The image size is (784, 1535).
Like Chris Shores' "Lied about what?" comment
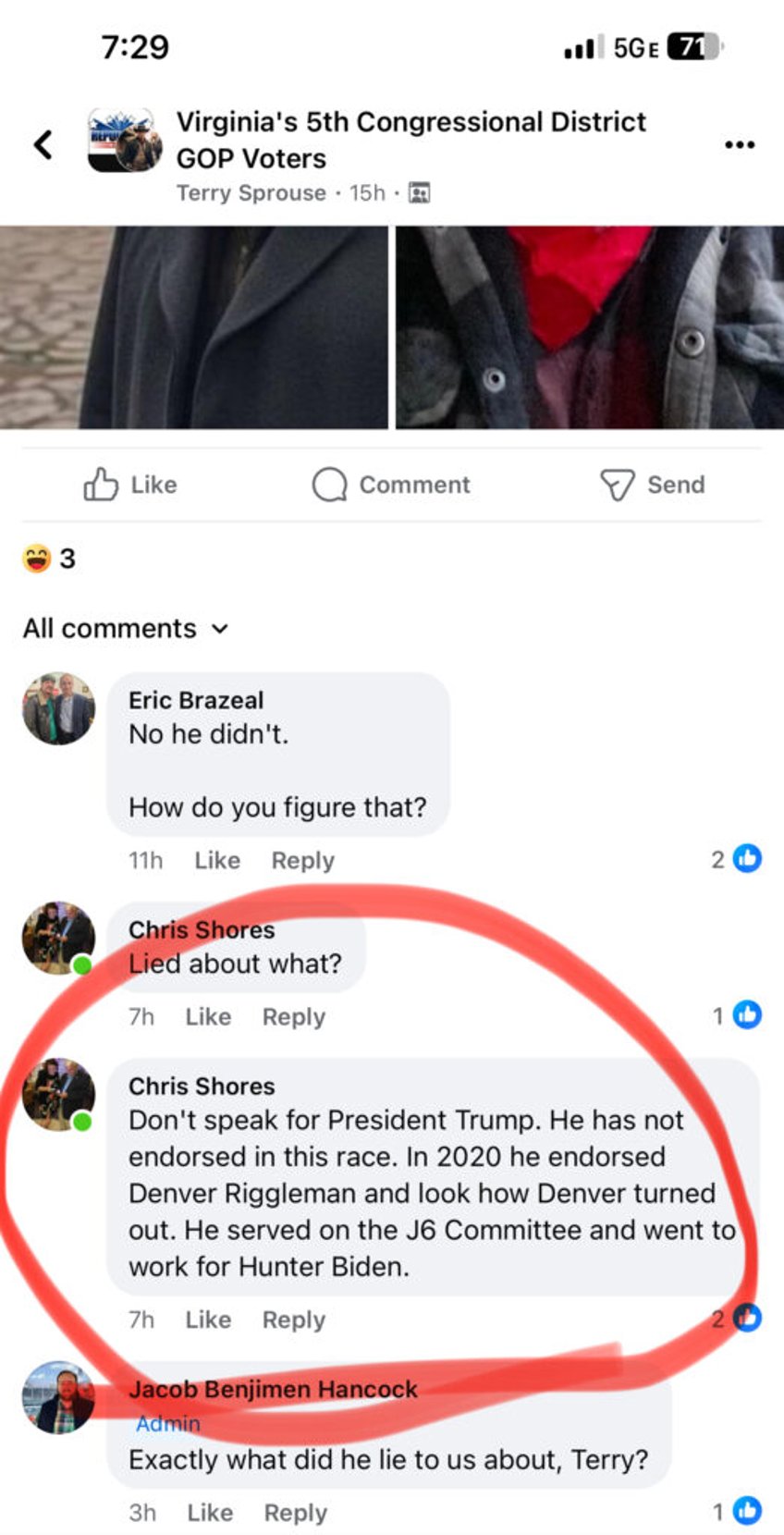pos(208,1017)
